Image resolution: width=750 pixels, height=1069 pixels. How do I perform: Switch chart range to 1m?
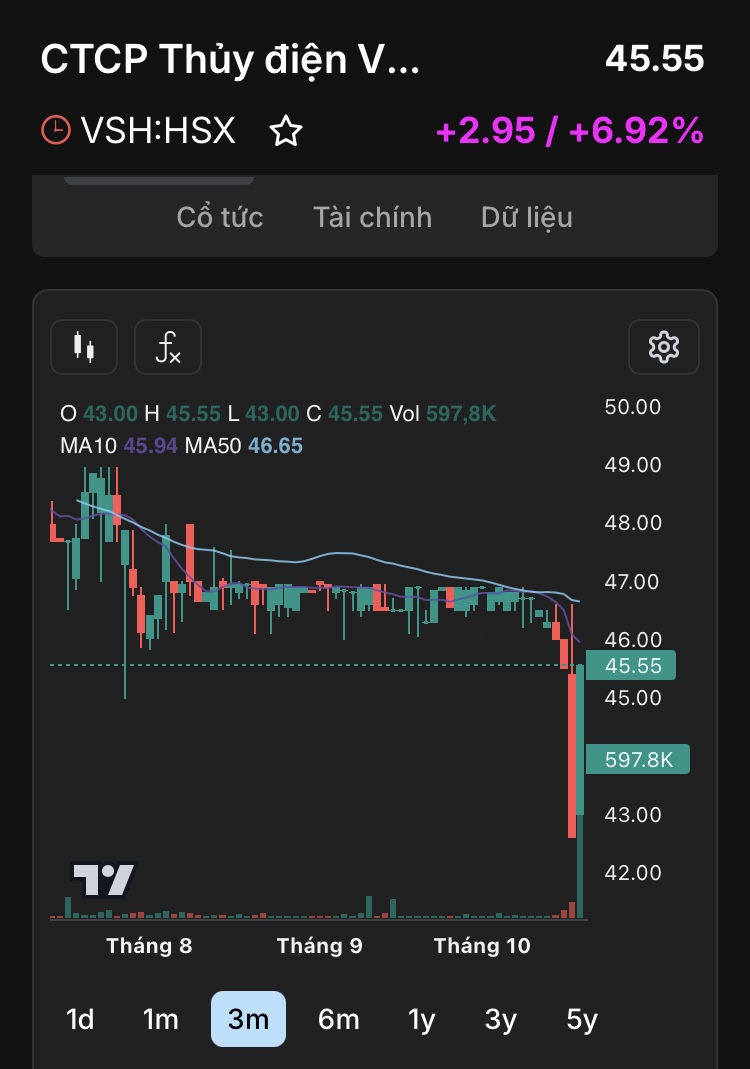(x=160, y=1019)
